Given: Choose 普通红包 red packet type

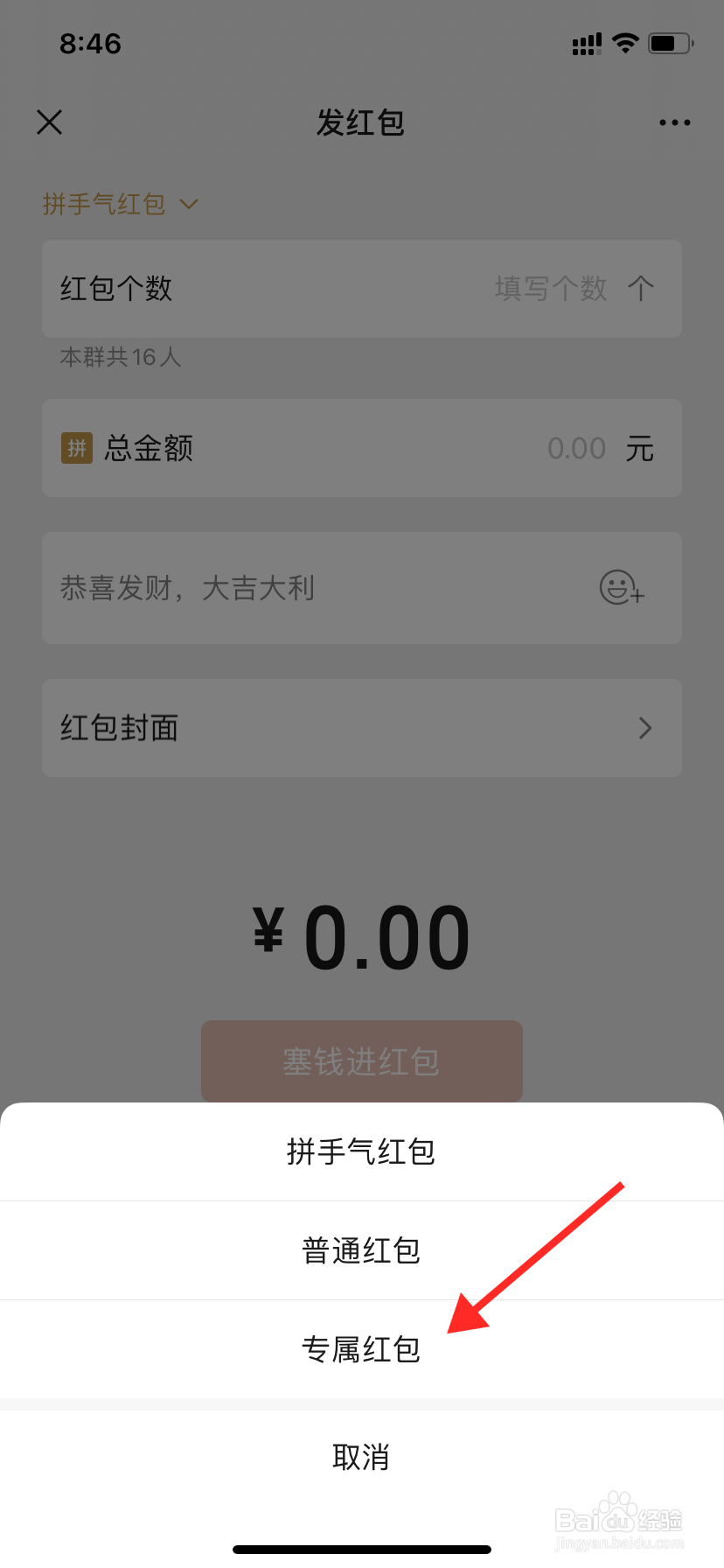Looking at the screenshot, I should (362, 1249).
